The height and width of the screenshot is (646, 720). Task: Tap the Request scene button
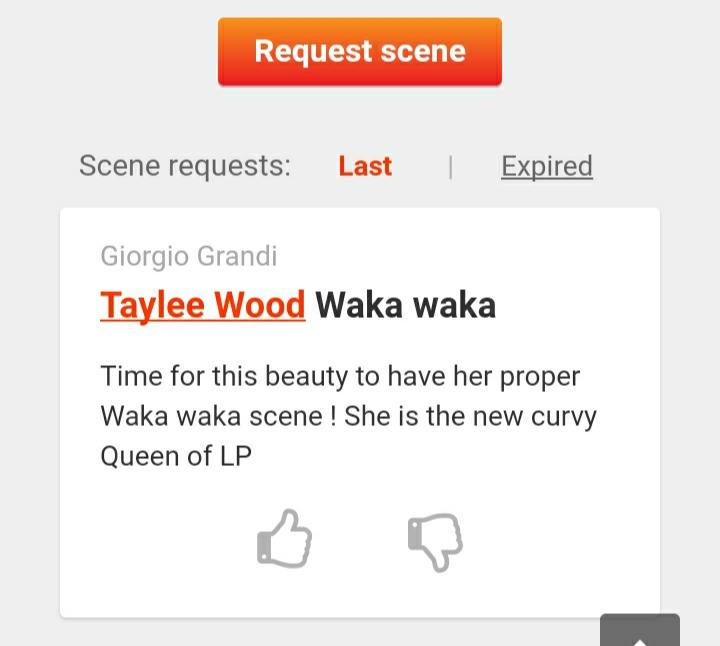click(360, 51)
